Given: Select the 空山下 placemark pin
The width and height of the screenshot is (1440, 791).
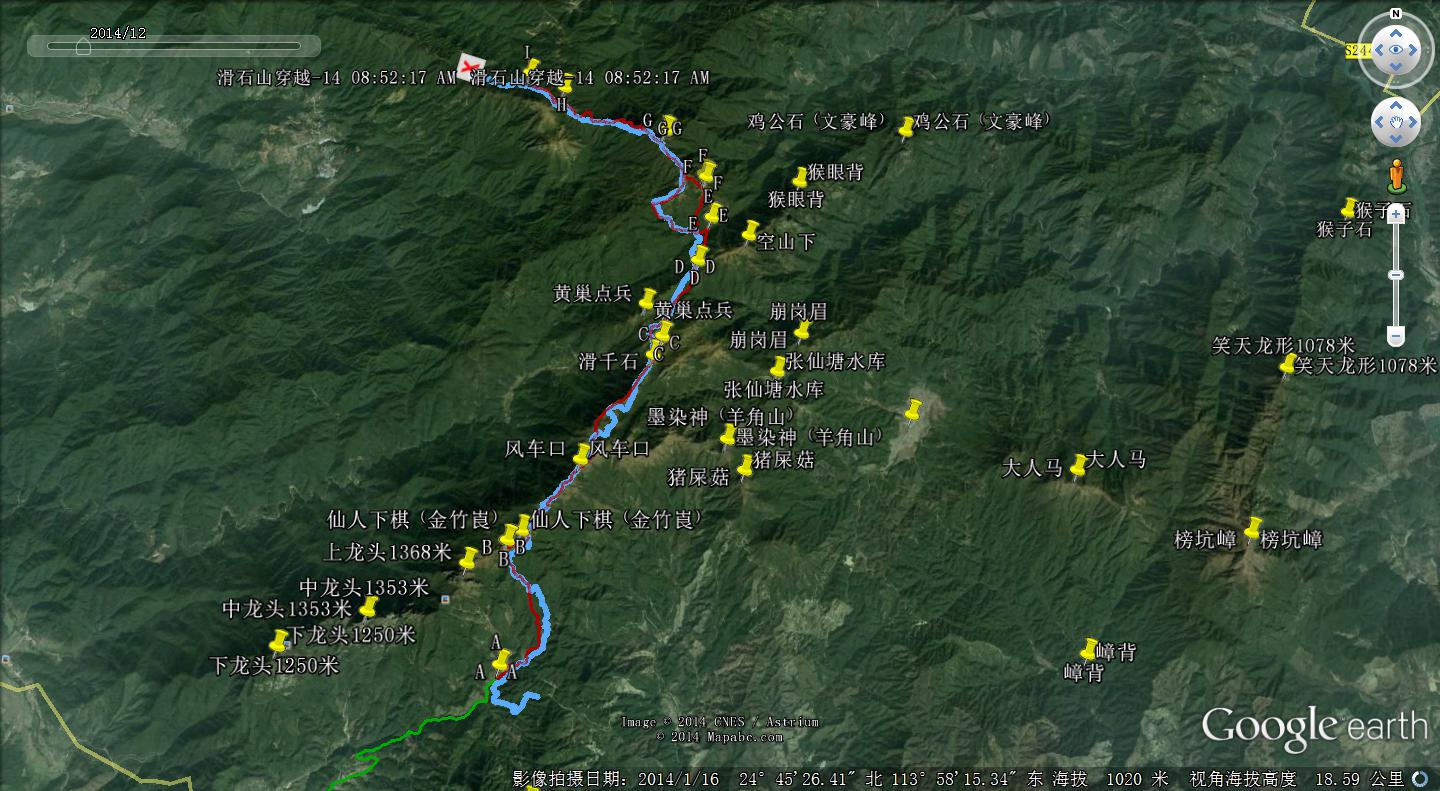Looking at the screenshot, I should (x=750, y=232).
